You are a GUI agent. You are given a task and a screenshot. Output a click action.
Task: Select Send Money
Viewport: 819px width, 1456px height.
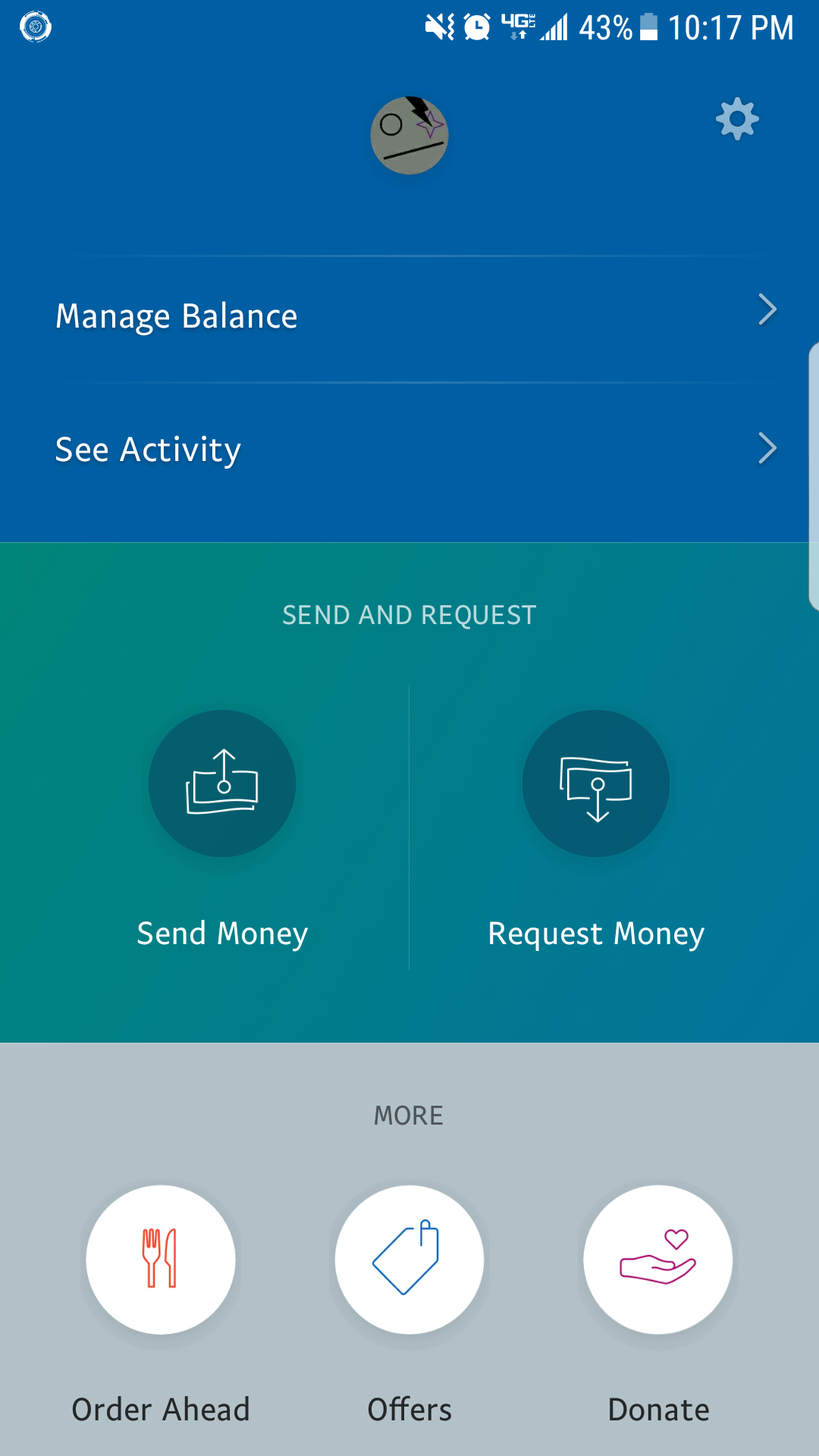pyautogui.click(x=222, y=827)
